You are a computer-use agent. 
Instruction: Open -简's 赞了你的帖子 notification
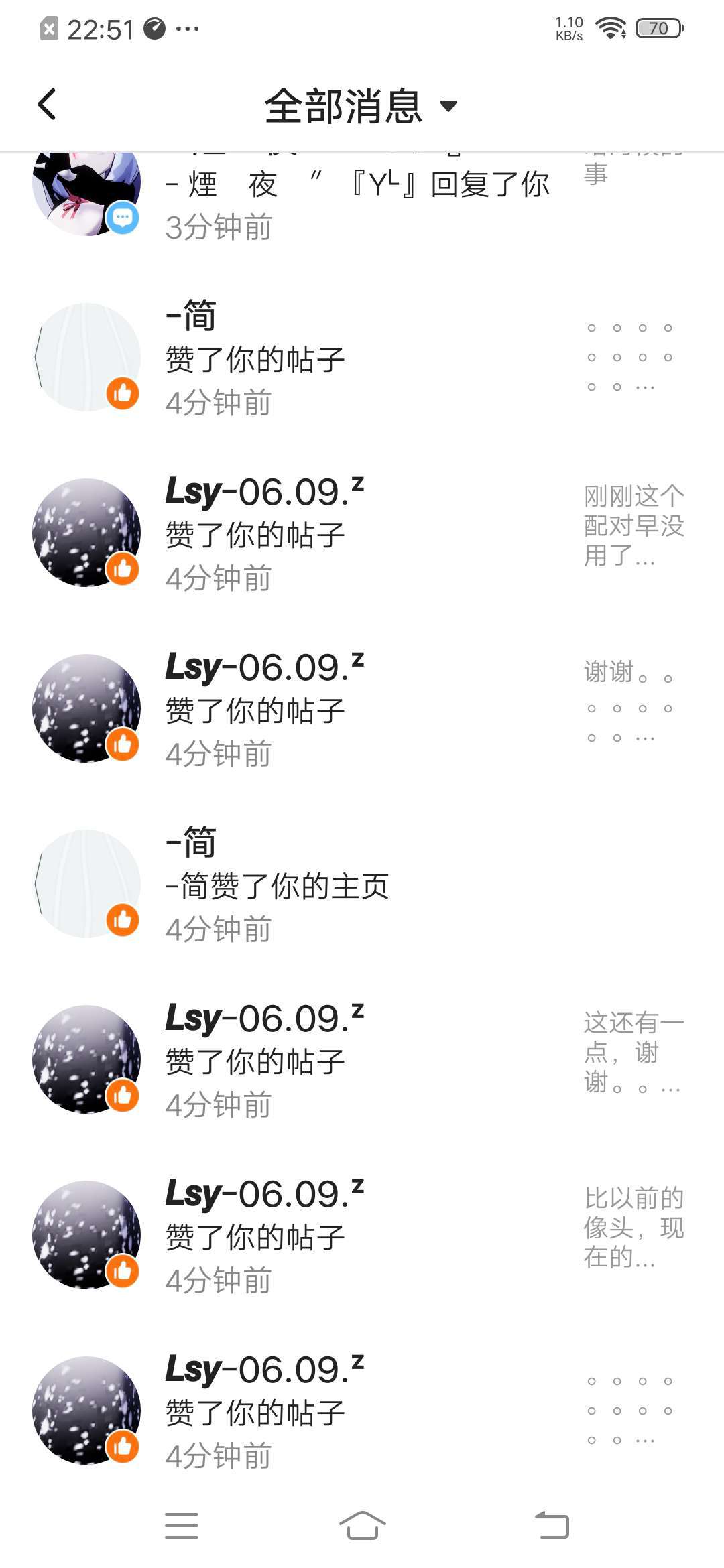pos(362,358)
